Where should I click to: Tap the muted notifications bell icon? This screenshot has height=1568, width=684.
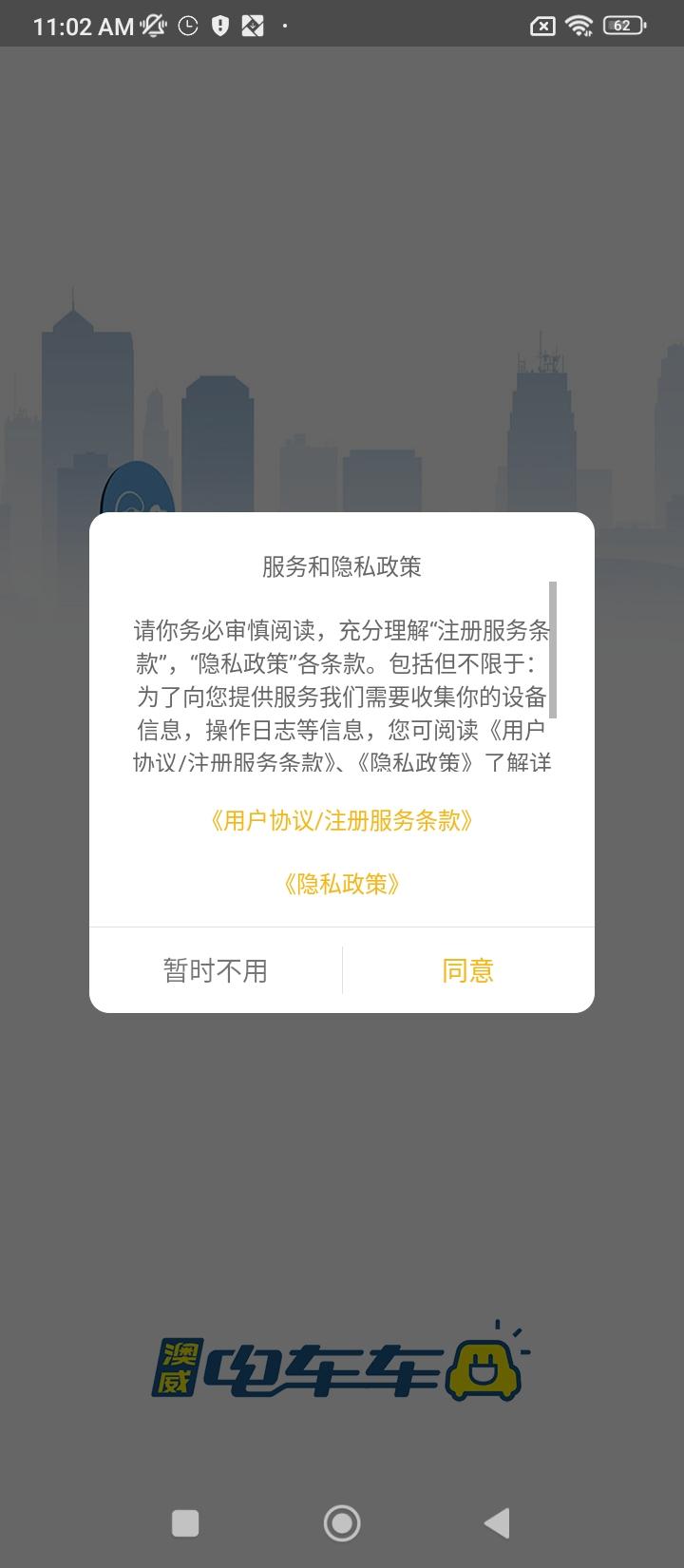point(152,25)
